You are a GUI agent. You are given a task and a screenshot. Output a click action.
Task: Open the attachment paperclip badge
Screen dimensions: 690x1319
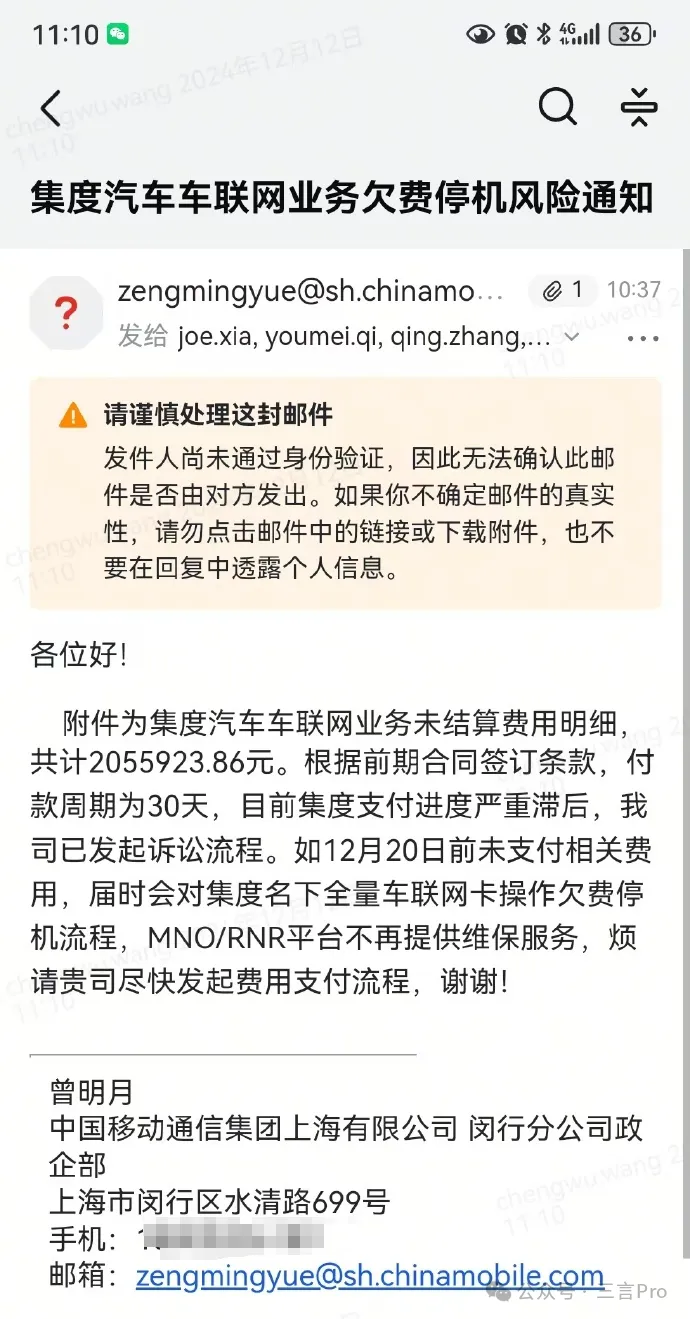(x=562, y=291)
